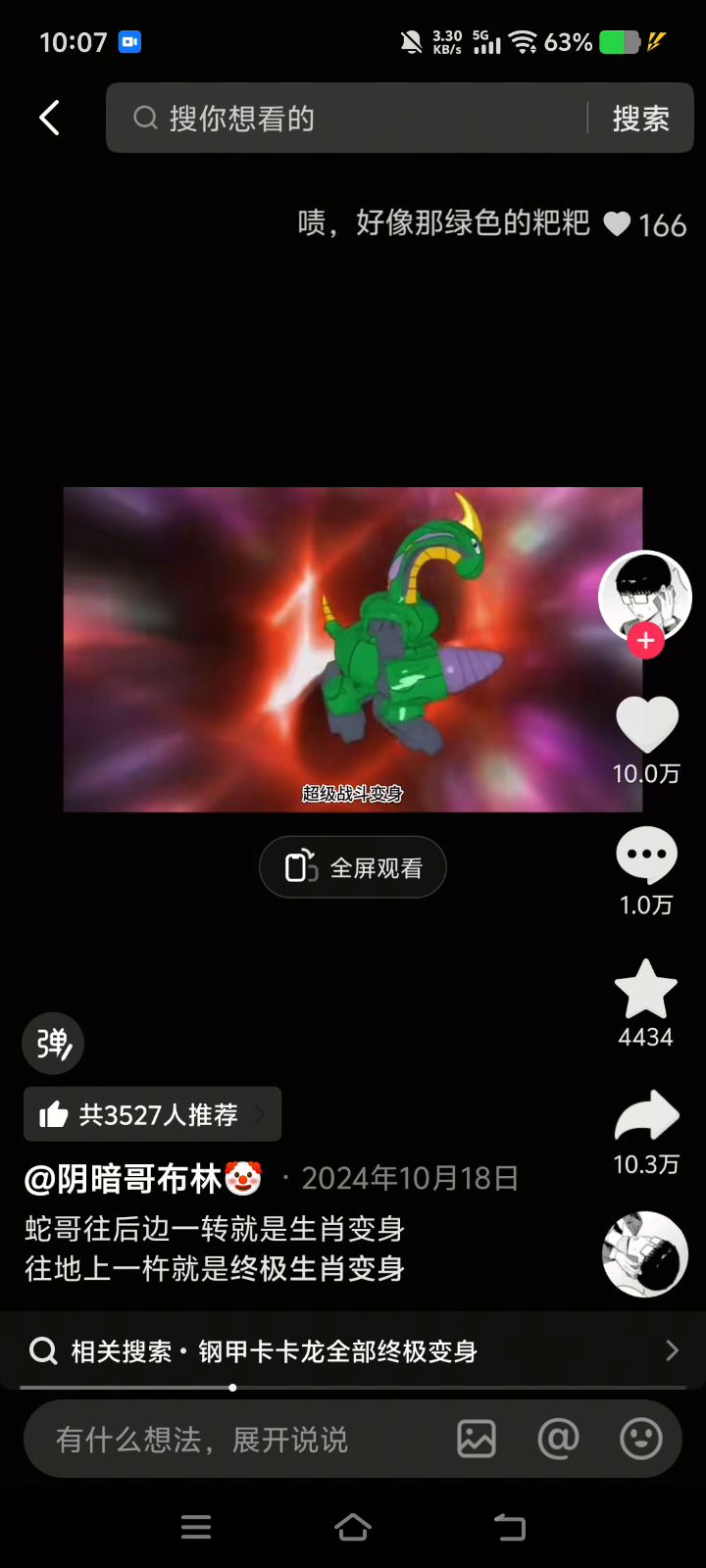Screen dimensions: 706x1568
Task: Tap the 搜索 button
Action: coord(640,119)
